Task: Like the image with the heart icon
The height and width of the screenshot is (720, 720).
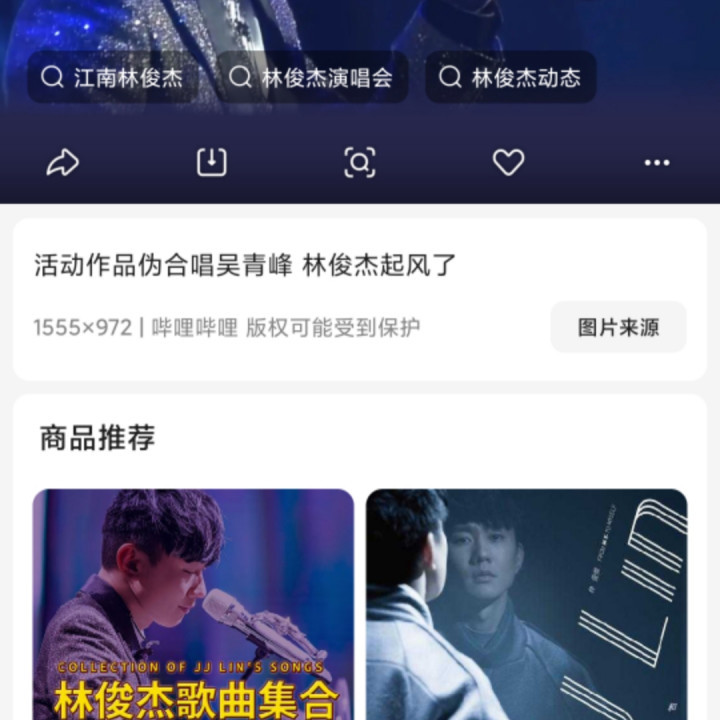Action: (x=508, y=162)
